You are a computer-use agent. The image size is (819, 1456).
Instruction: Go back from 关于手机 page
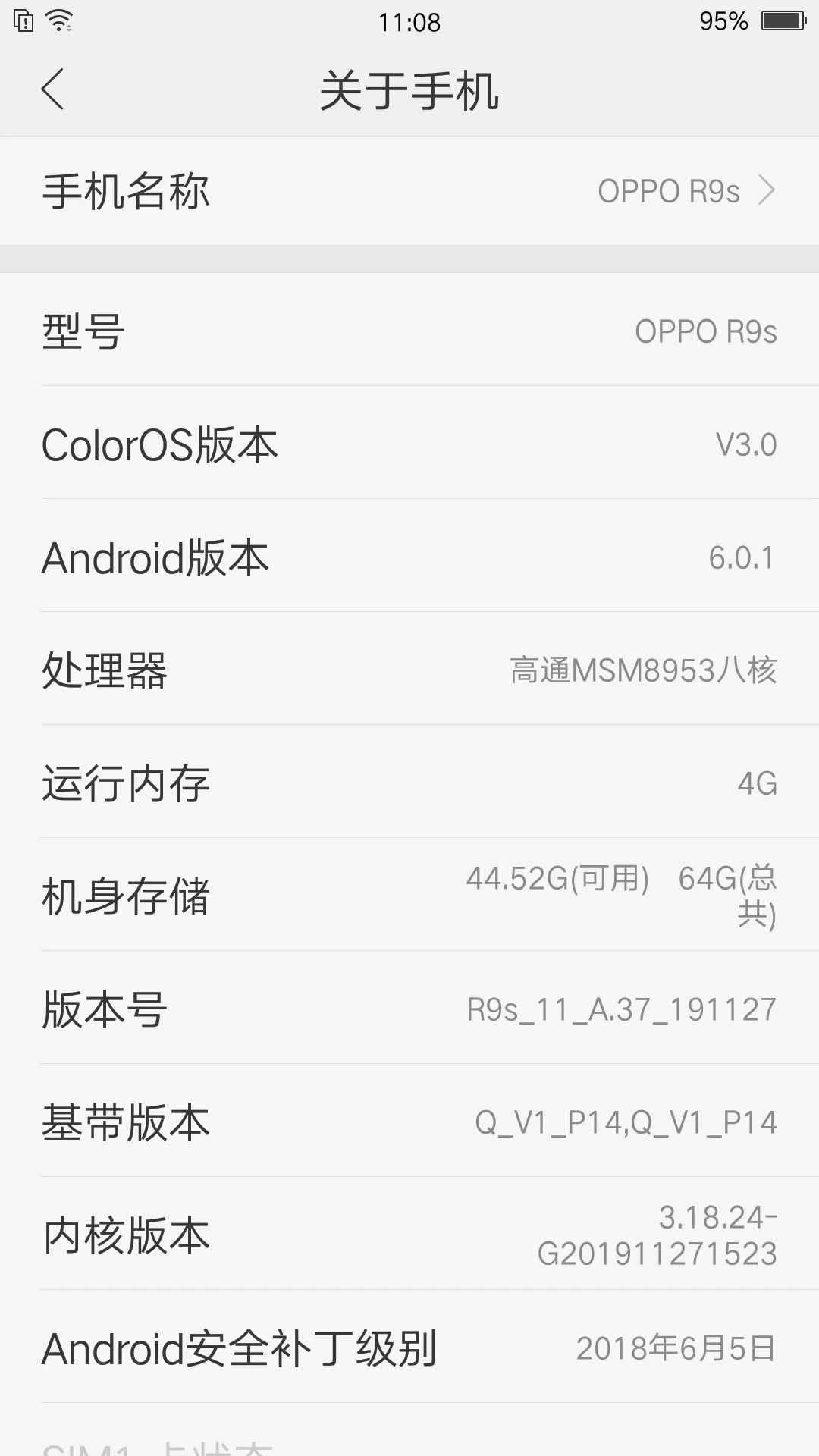point(53,90)
